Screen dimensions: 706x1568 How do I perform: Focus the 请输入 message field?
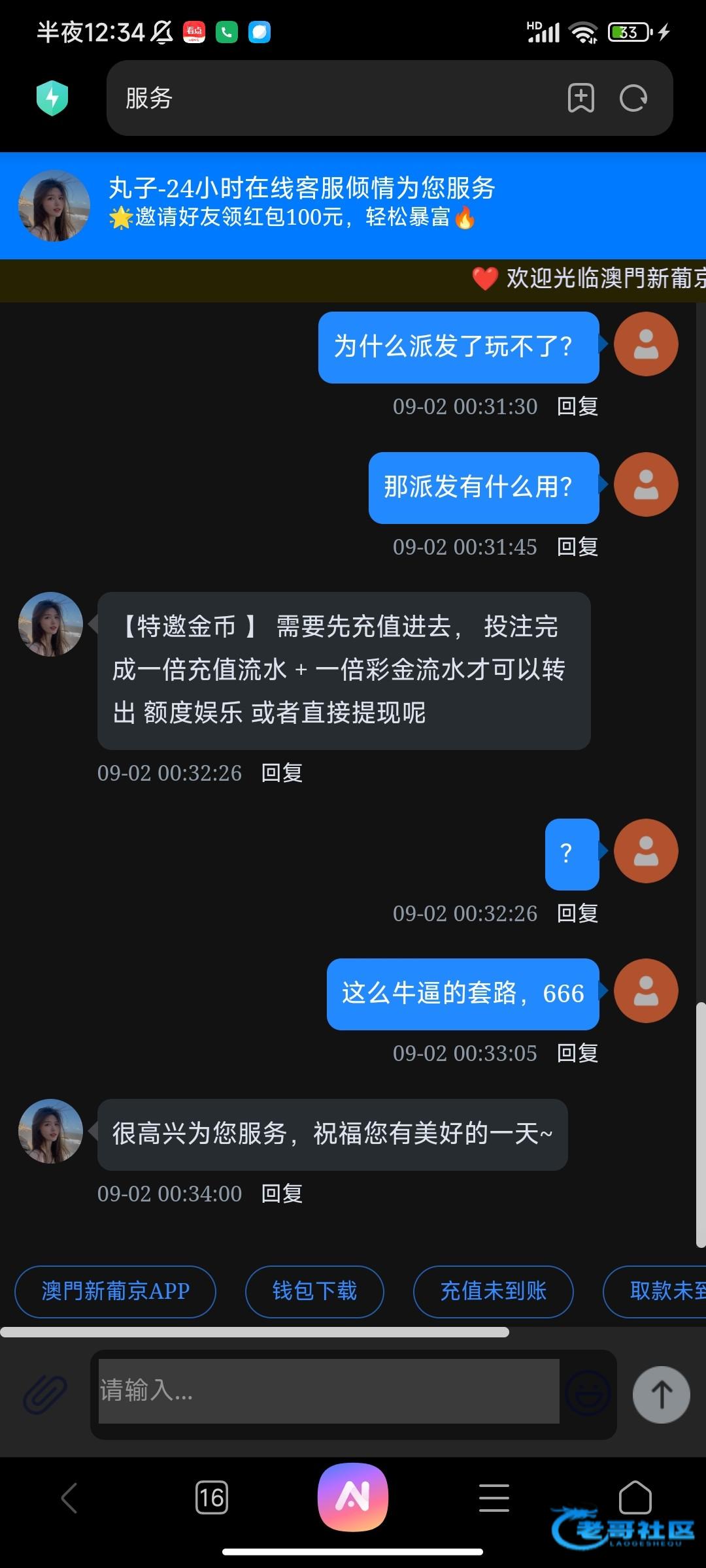[328, 1390]
